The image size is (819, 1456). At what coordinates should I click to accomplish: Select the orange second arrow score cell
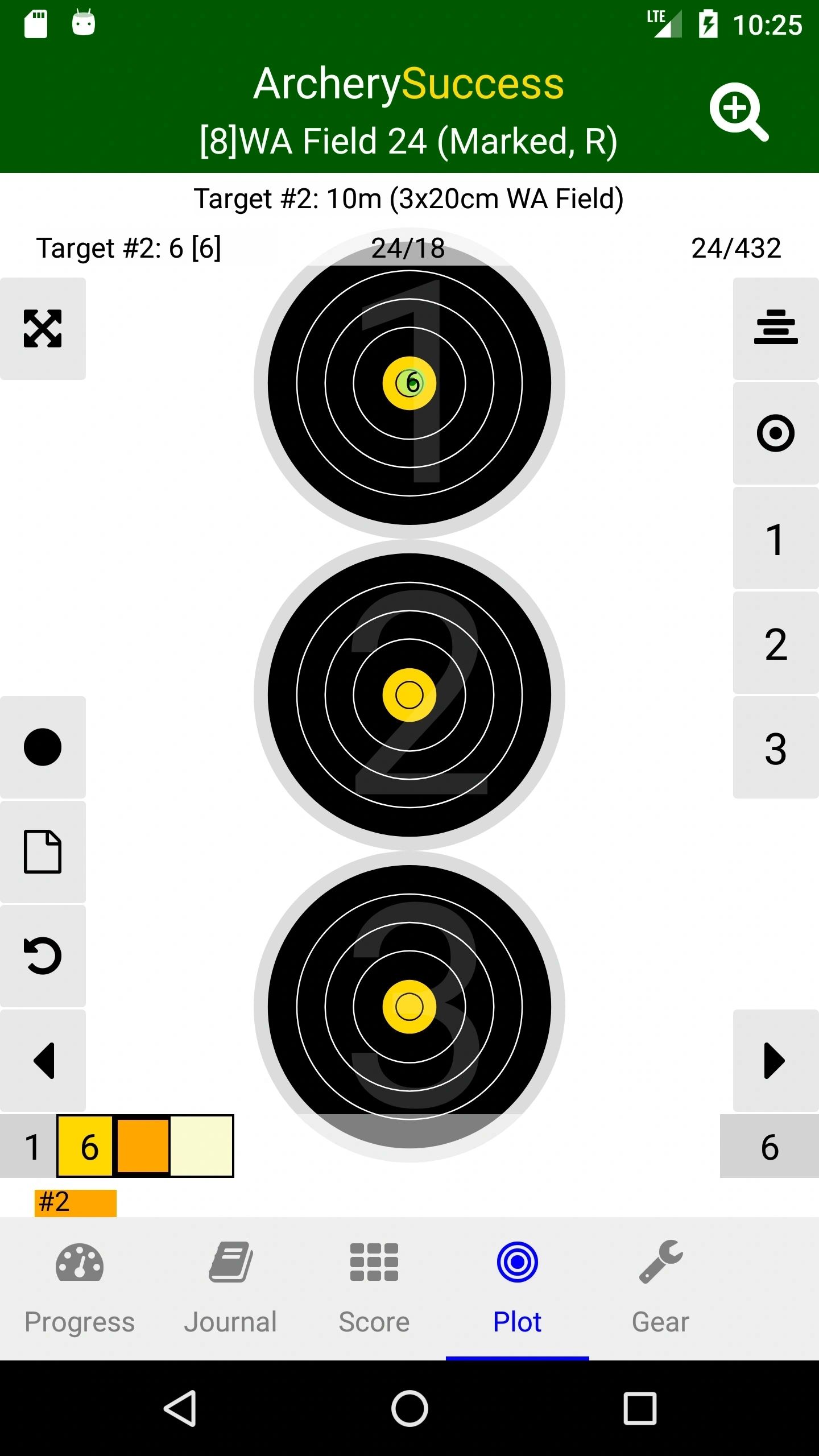(143, 1146)
